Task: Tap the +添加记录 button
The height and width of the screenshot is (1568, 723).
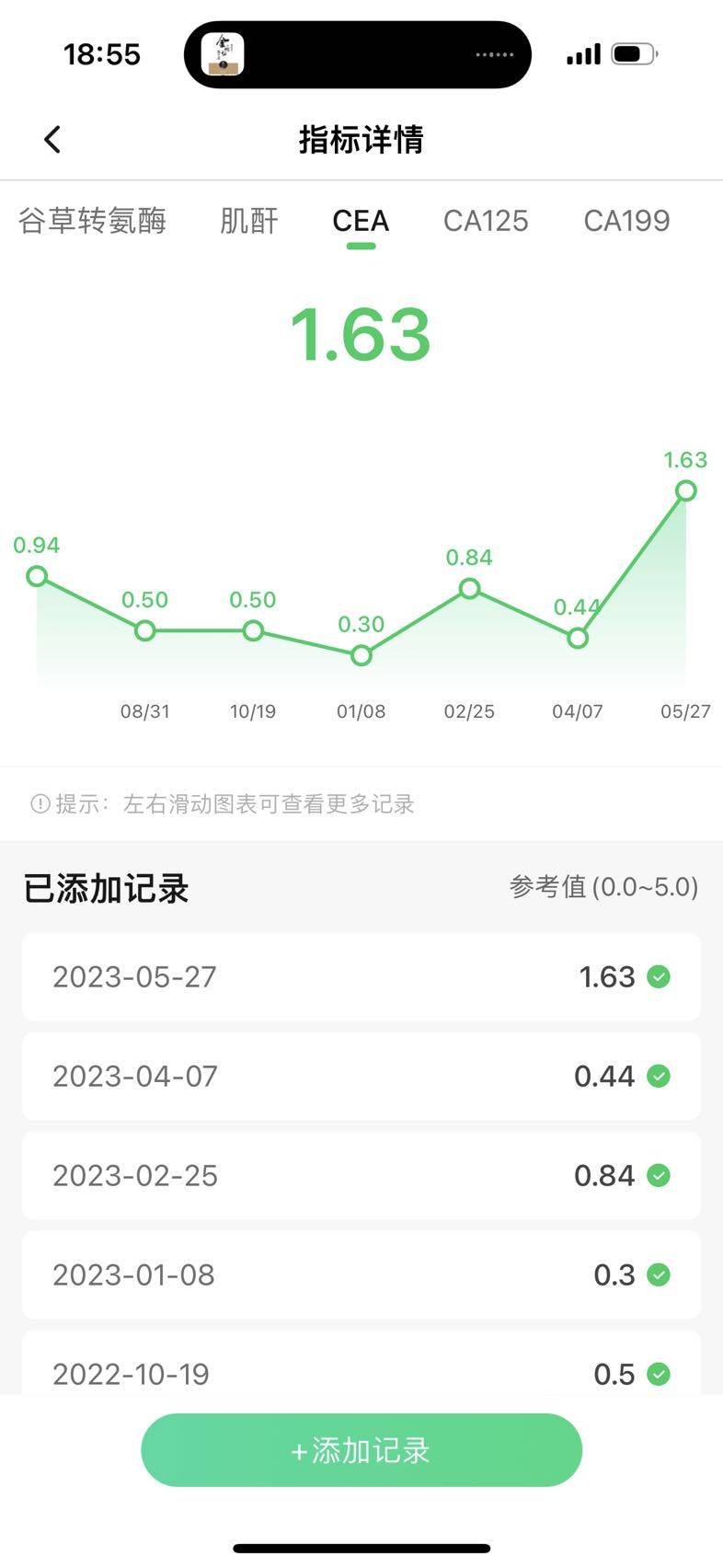Action: point(361,1450)
